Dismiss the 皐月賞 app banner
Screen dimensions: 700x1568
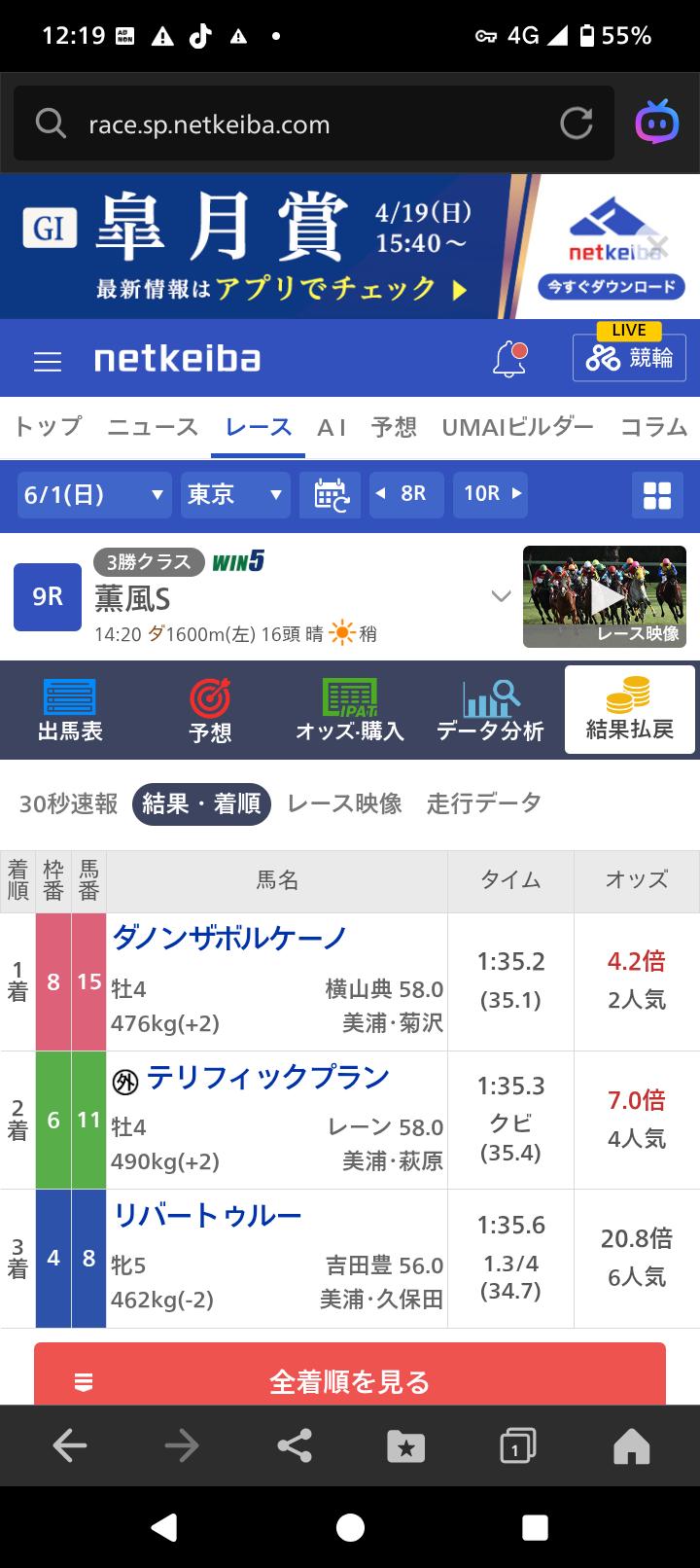click(x=658, y=245)
